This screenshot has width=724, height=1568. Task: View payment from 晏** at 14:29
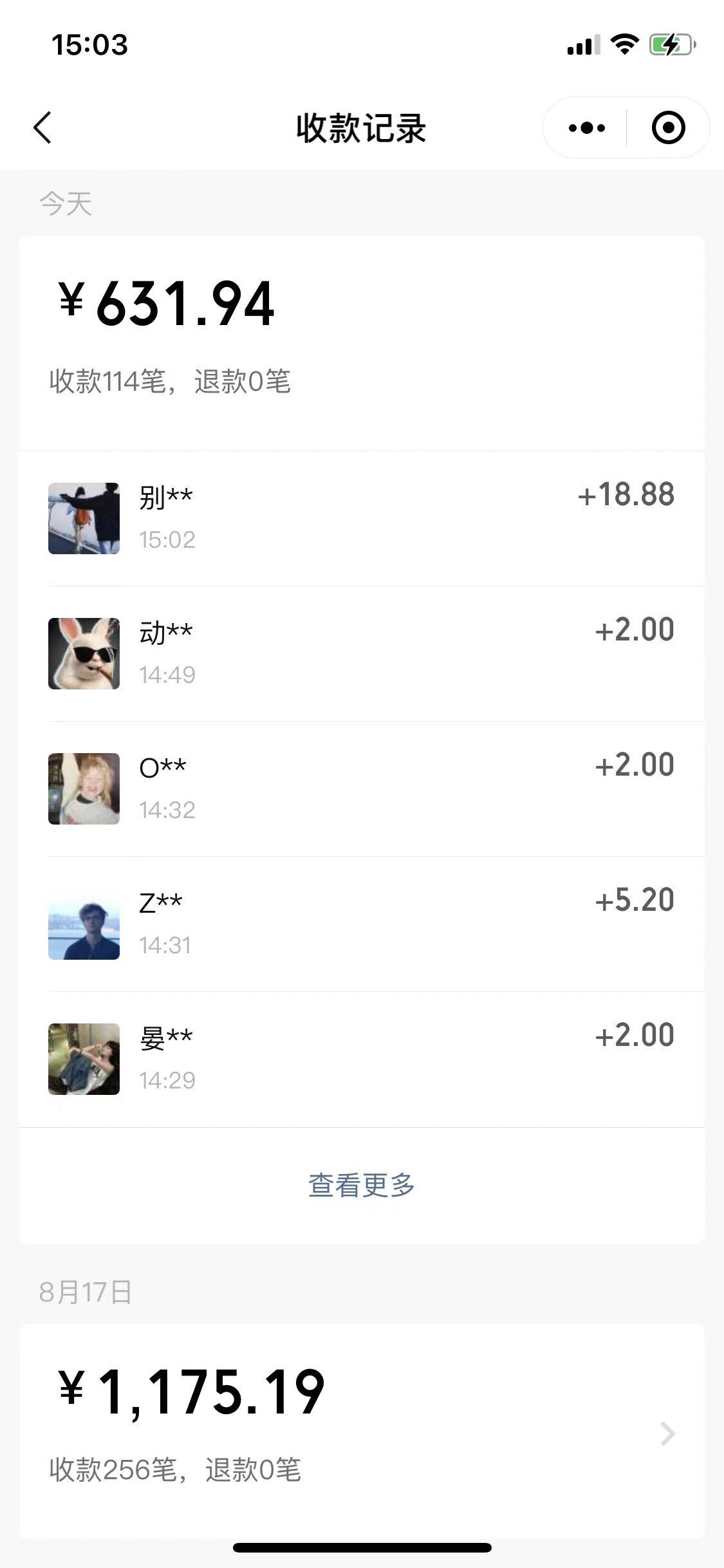click(x=362, y=1059)
